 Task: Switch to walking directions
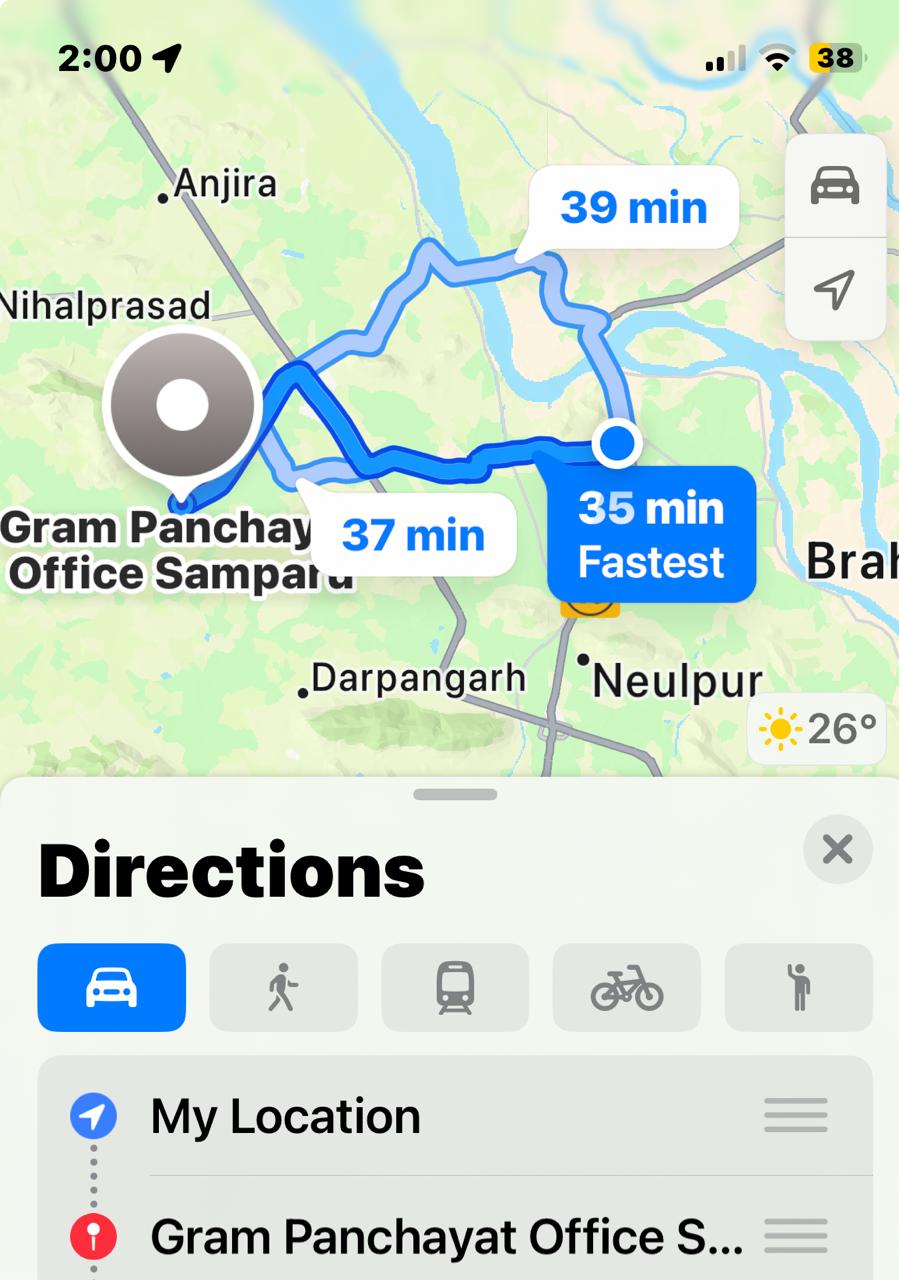coord(283,987)
